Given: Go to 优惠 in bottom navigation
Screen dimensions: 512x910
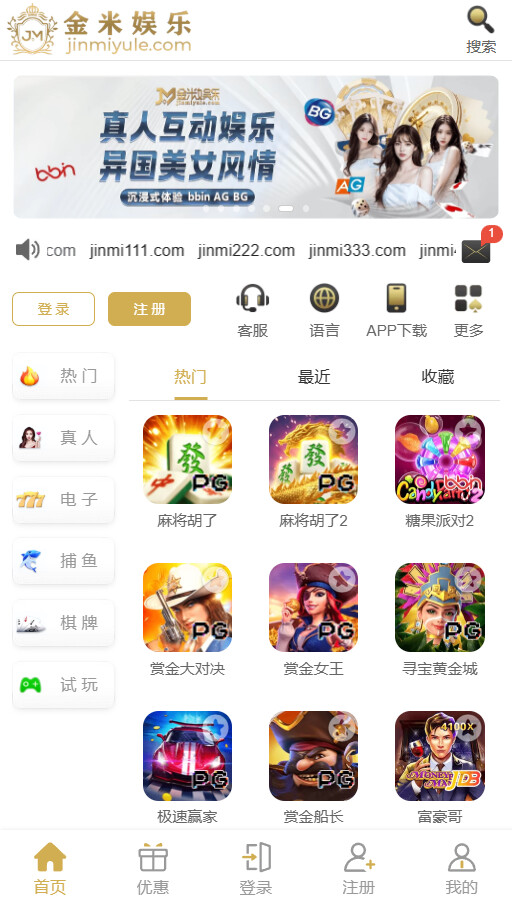Looking at the screenshot, I should (153, 869).
